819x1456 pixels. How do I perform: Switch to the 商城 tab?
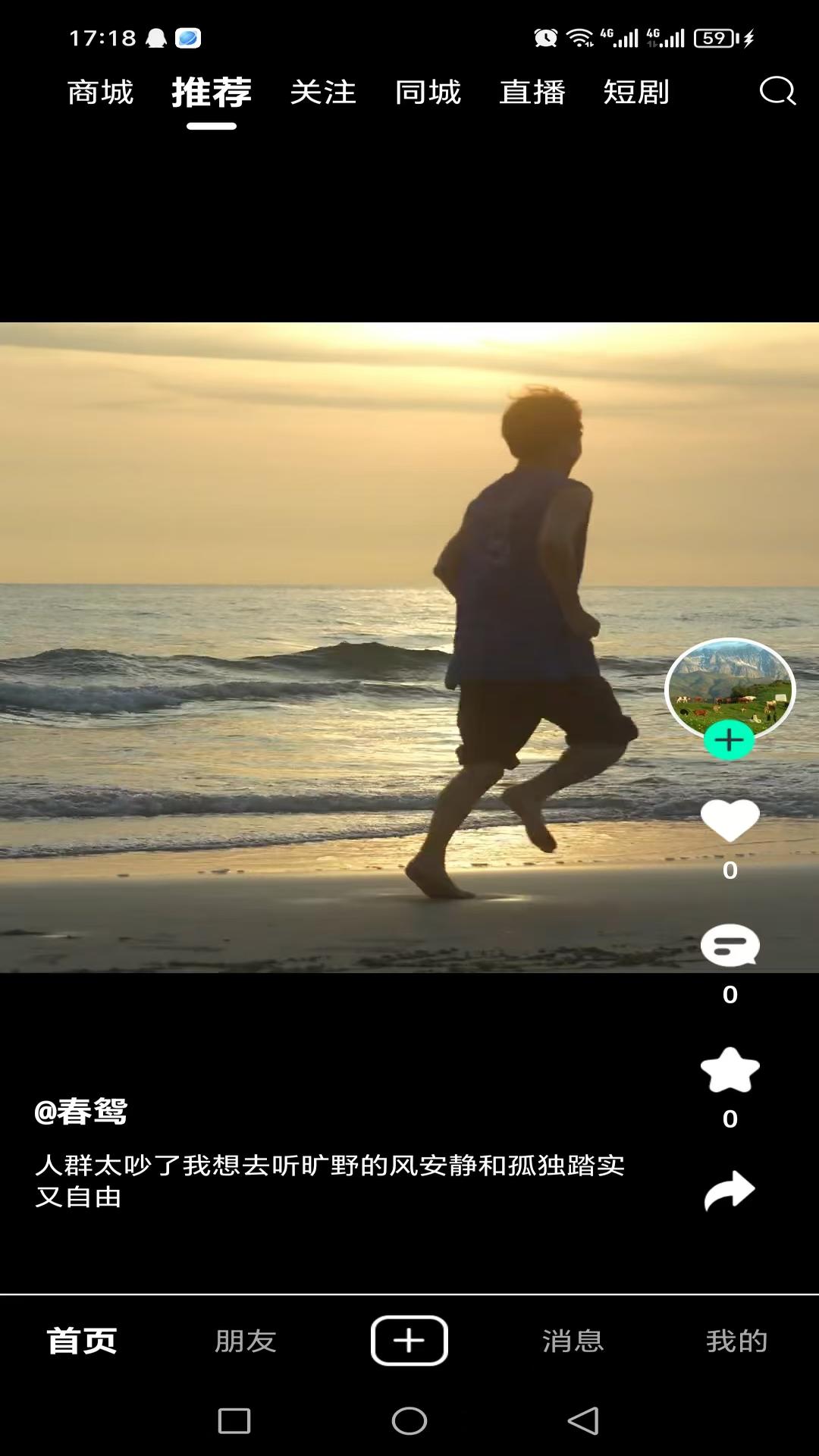click(100, 93)
